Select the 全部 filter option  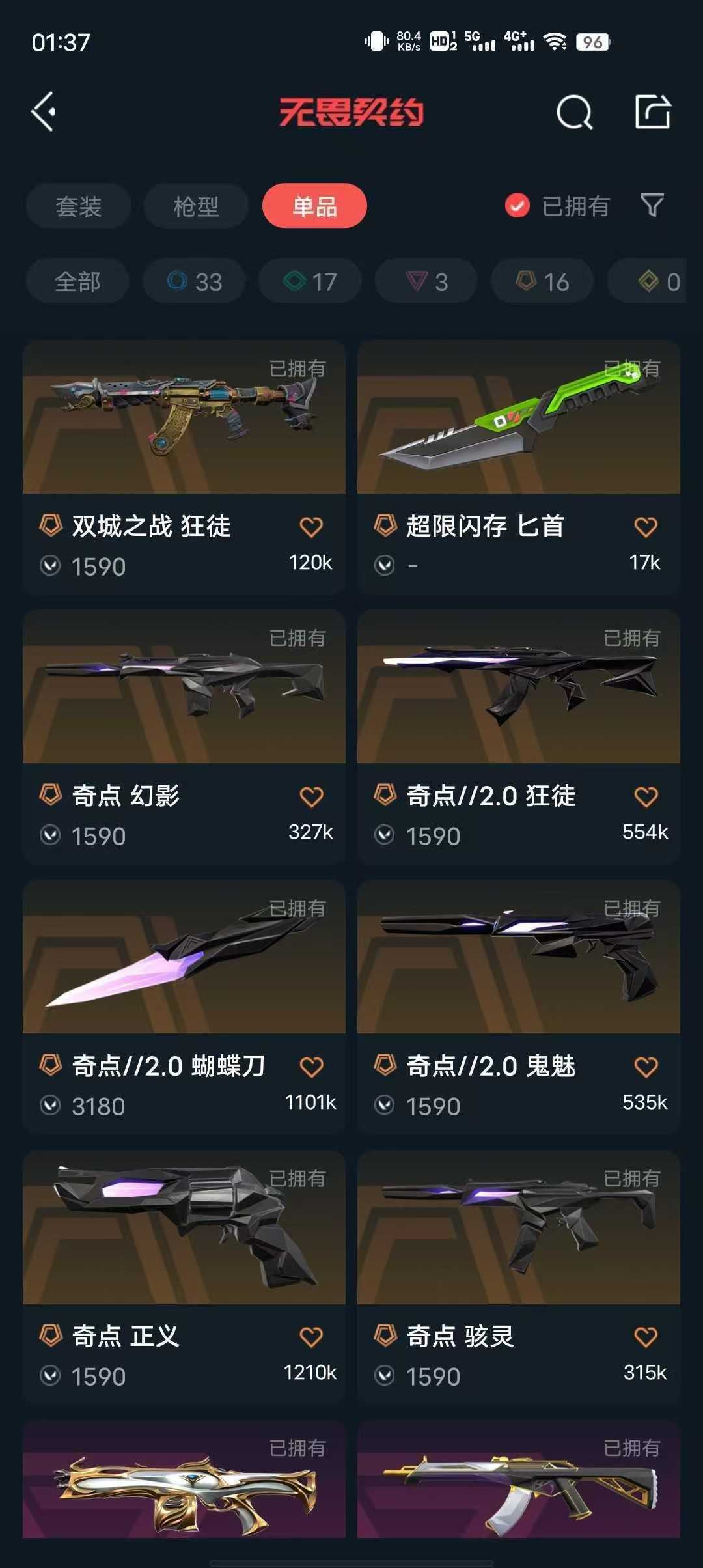coord(77,281)
